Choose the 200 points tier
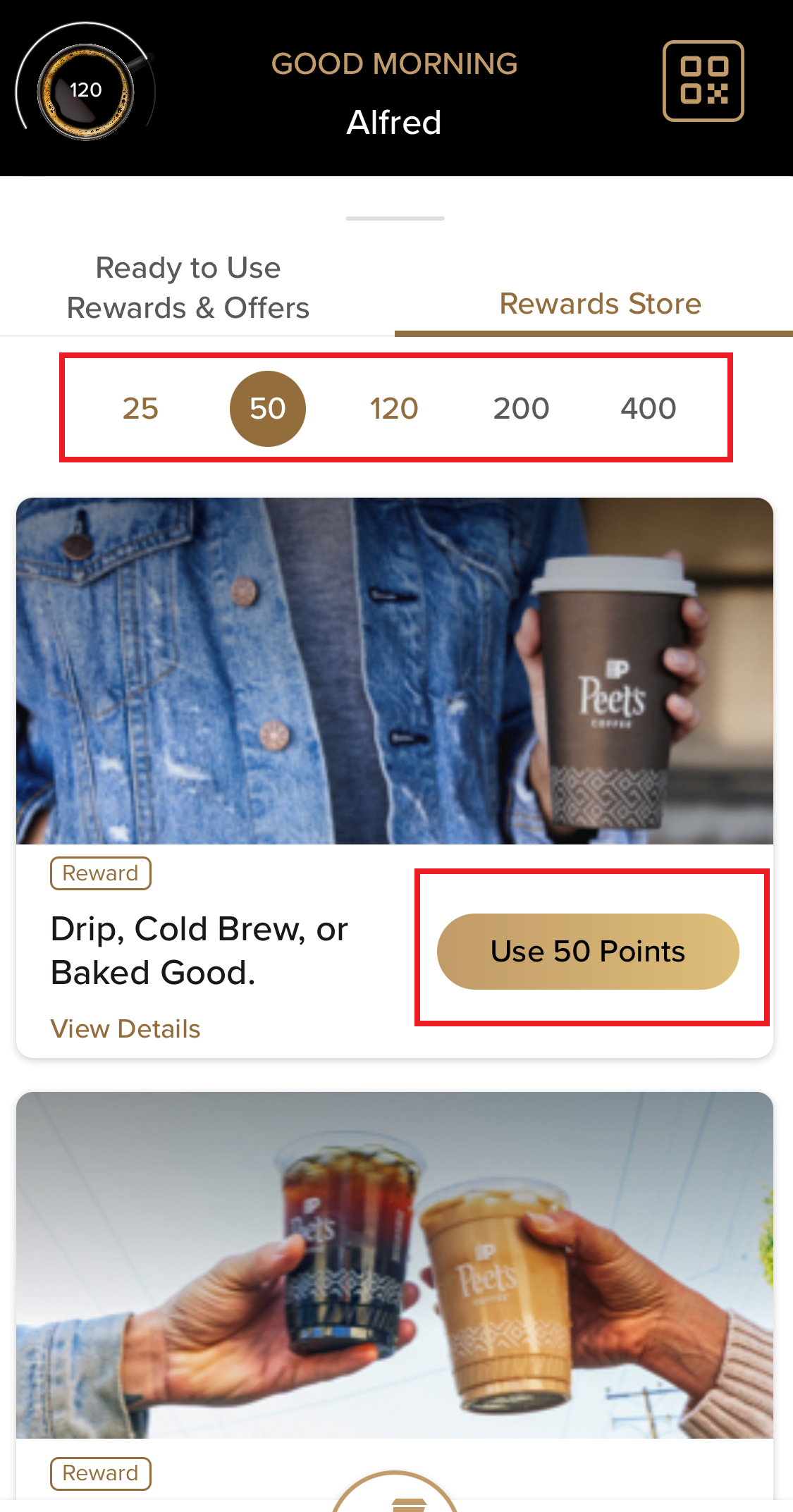 [x=521, y=409]
